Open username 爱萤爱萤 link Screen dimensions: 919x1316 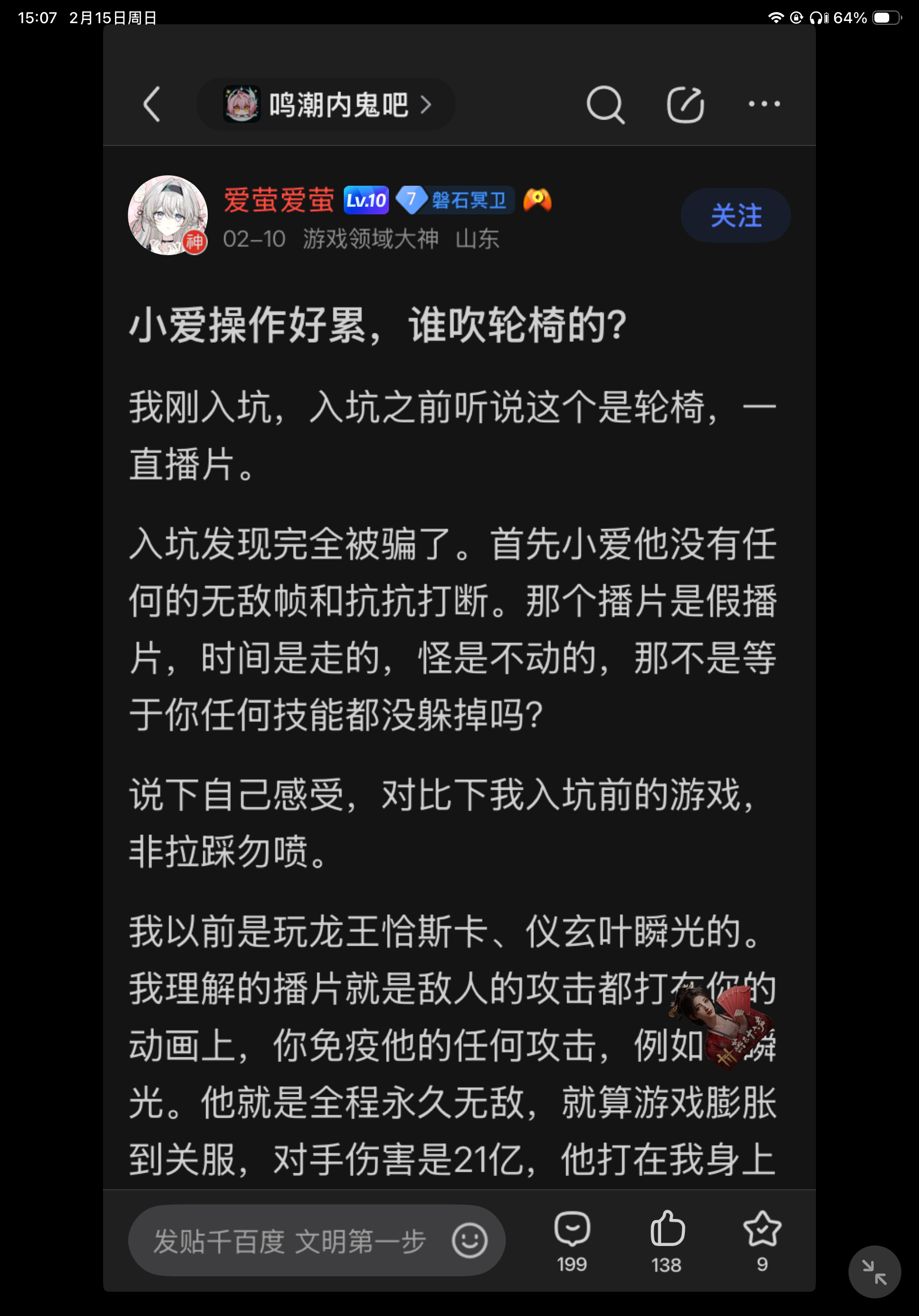coord(279,201)
